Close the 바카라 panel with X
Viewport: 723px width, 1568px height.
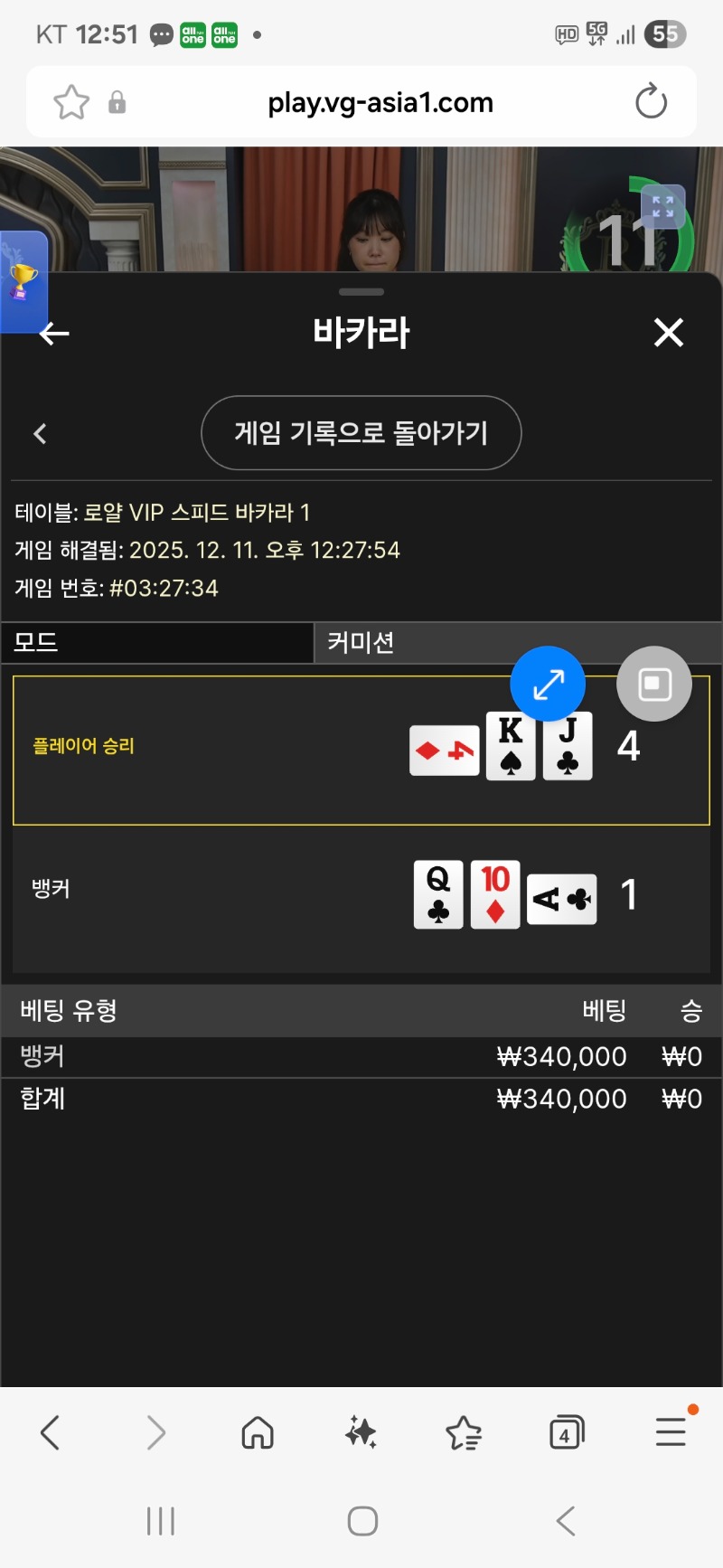coord(669,333)
